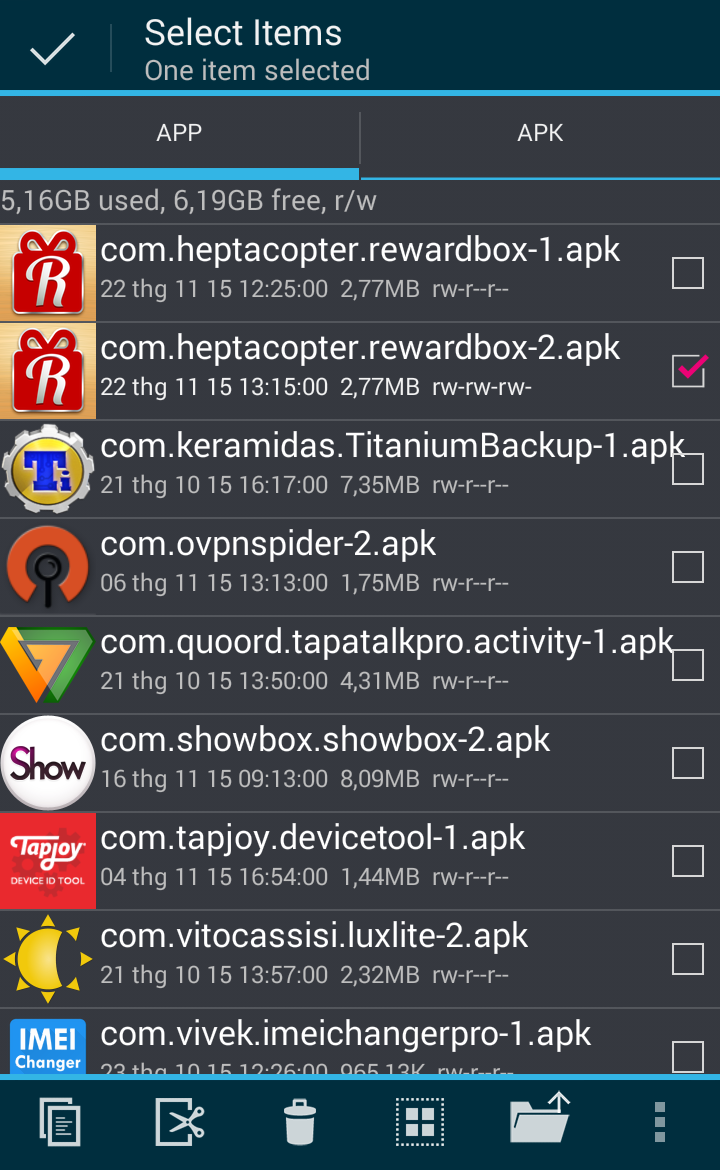Uncheck the box for rewardbox-2.apk

click(688, 371)
